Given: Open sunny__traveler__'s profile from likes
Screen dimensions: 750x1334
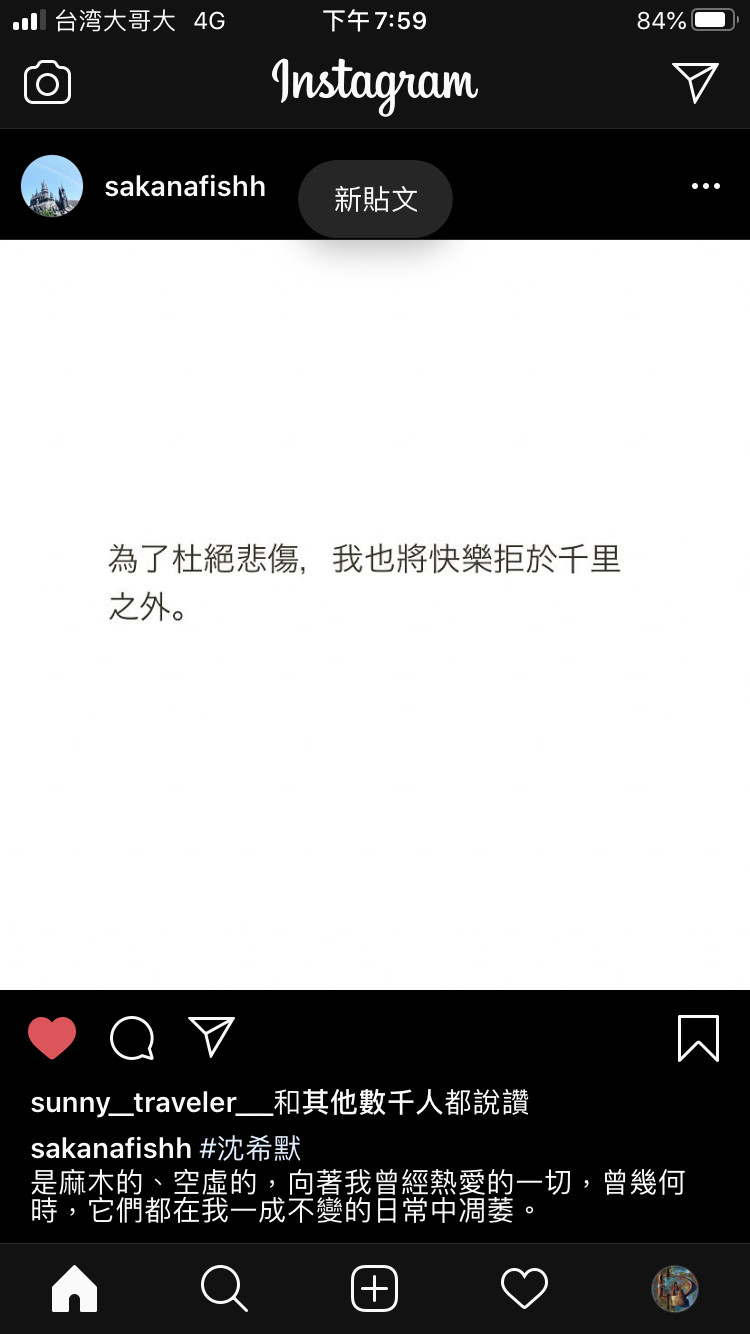Looking at the screenshot, I should click(150, 1103).
